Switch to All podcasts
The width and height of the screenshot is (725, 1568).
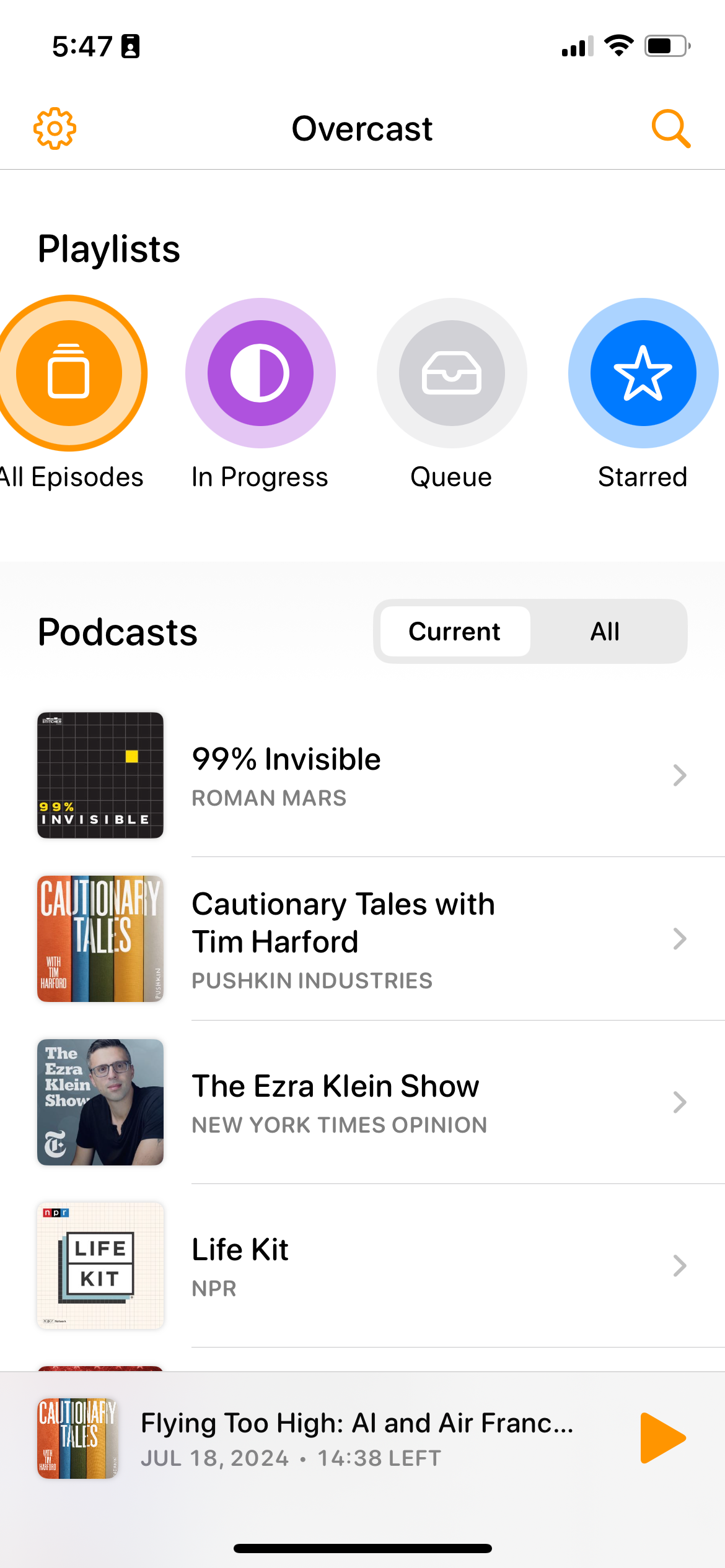pos(605,632)
